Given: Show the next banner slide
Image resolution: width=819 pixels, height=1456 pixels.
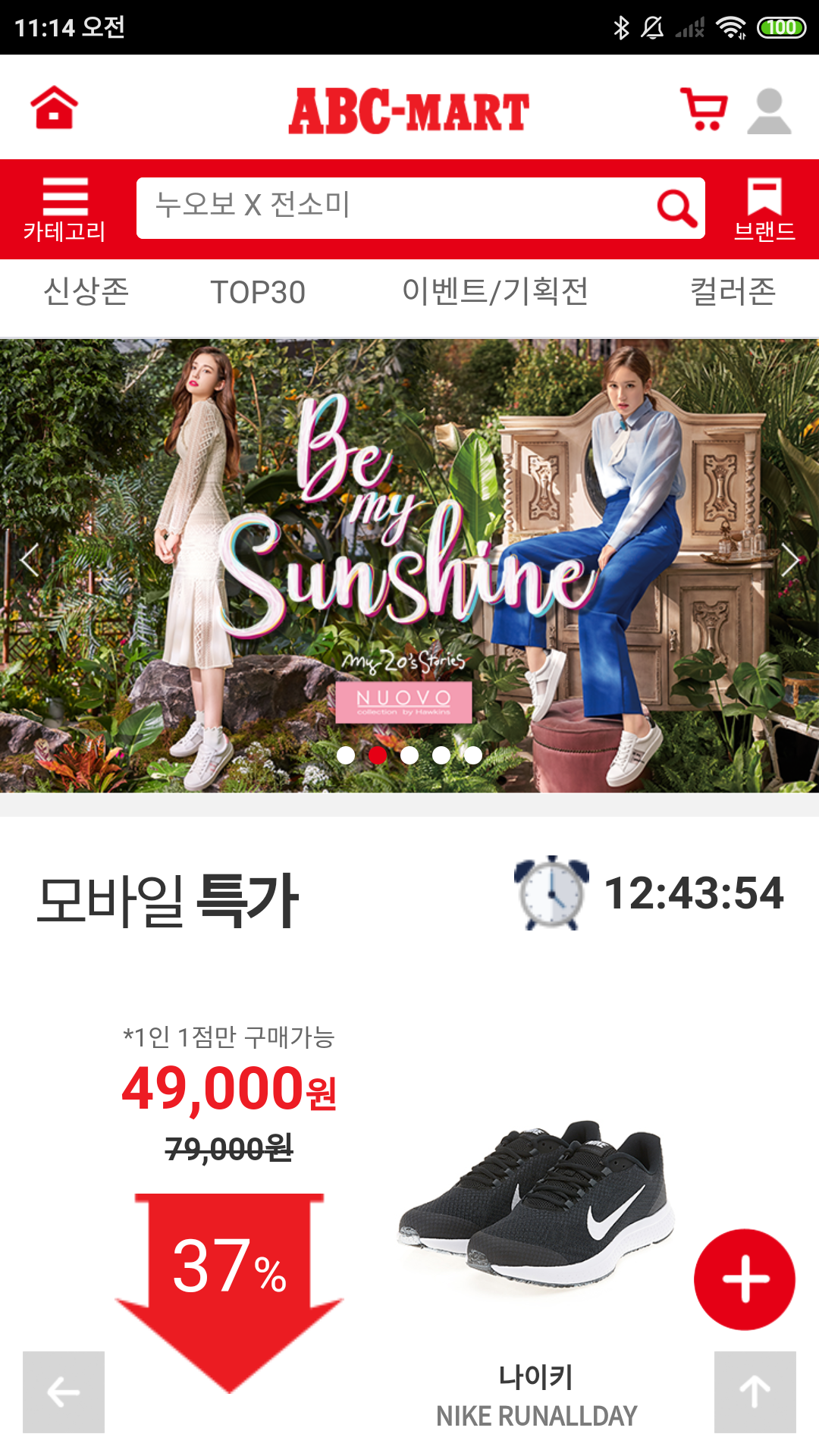Looking at the screenshot, I should [789, 561].
